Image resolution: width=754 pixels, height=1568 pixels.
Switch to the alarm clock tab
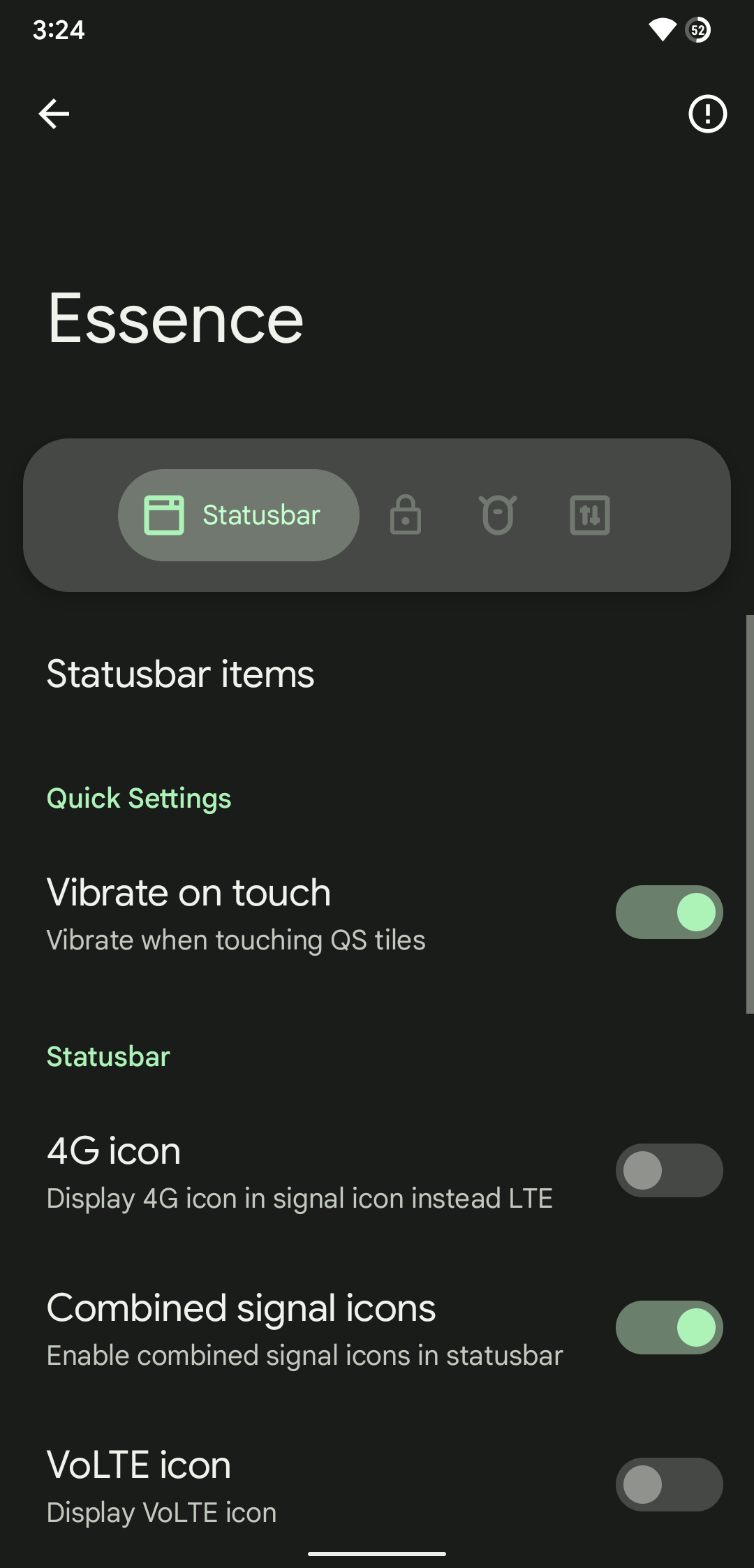(498, 515)
